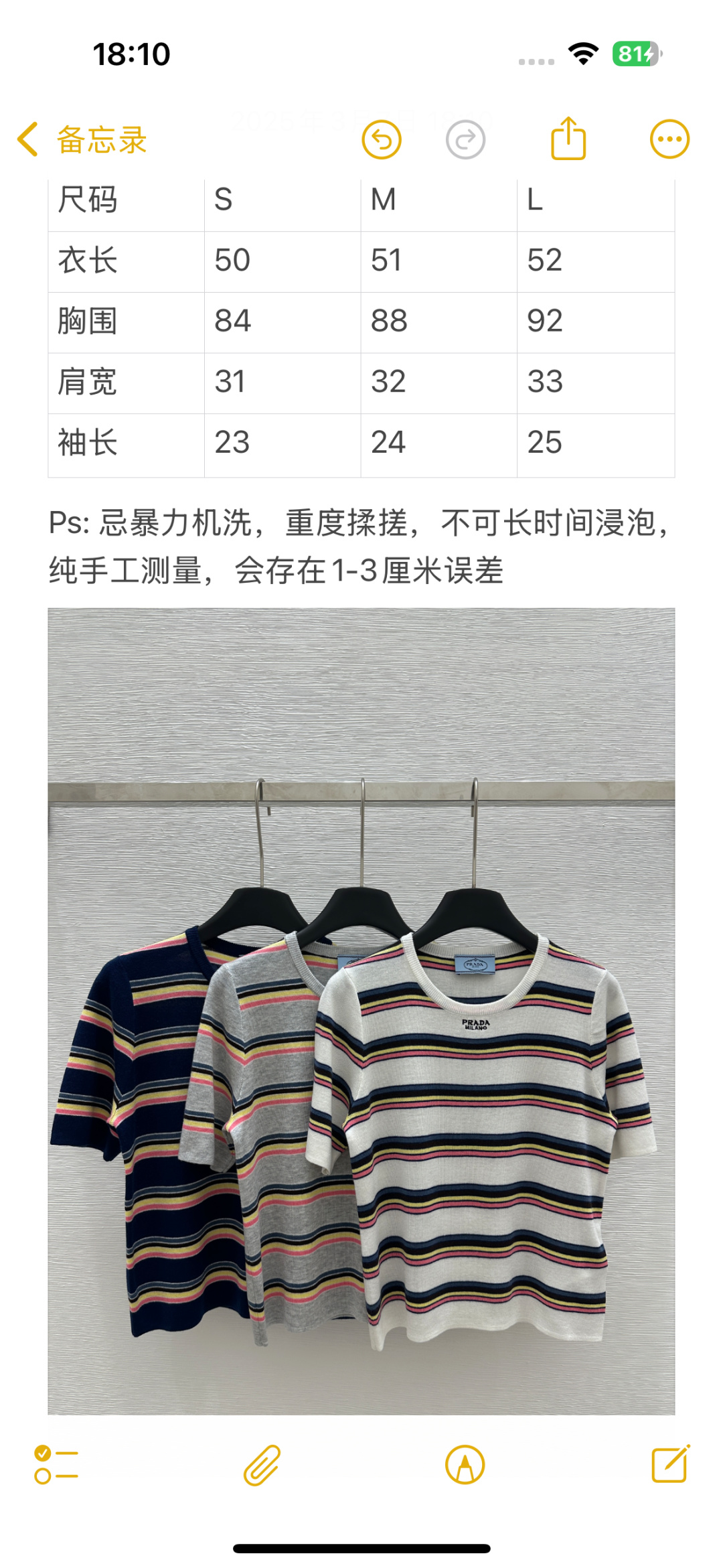Open the striped T-shirts photo
Image resolution: width=723 pixels, height=1568 pixels.
pyautogui.click(x=361, y=1011)
